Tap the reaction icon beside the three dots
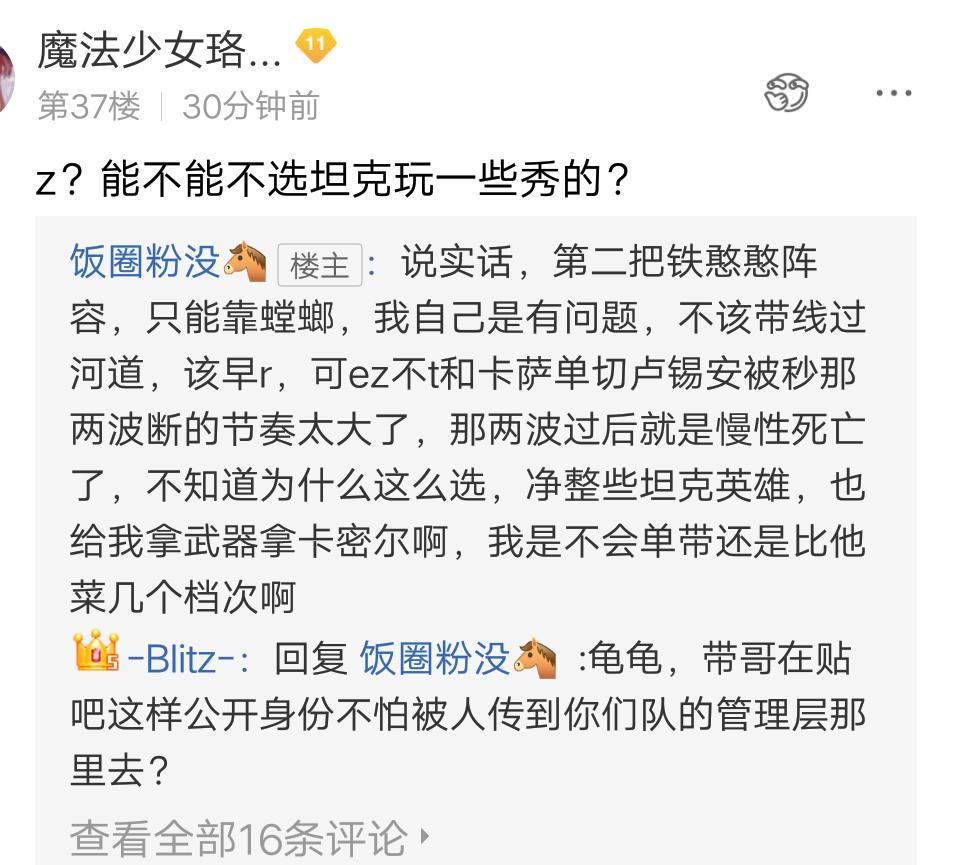This screenshot has height=865, width=960. pyautogui.click(x=786, y=94)
